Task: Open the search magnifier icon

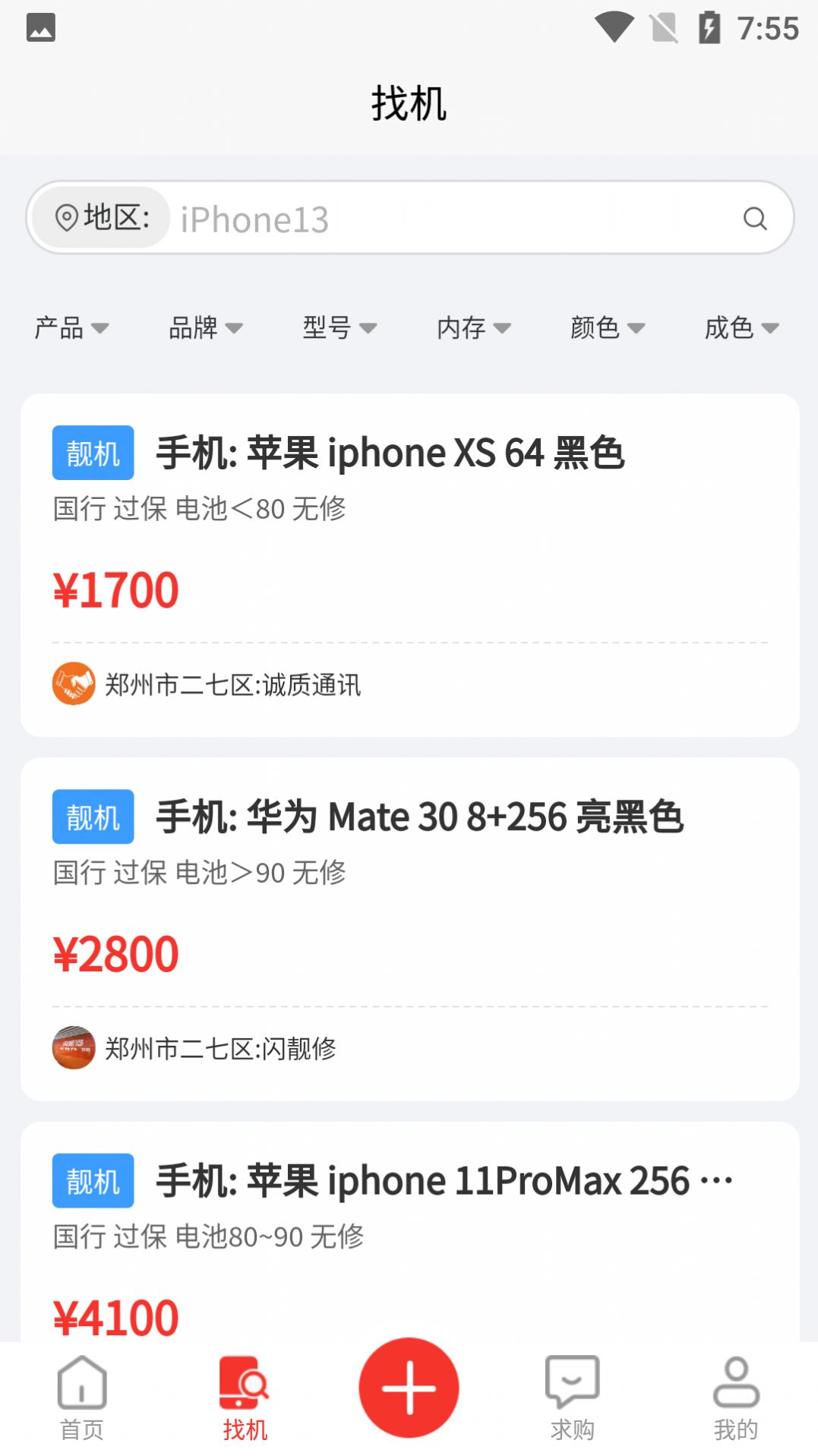Action: point(754,218)
